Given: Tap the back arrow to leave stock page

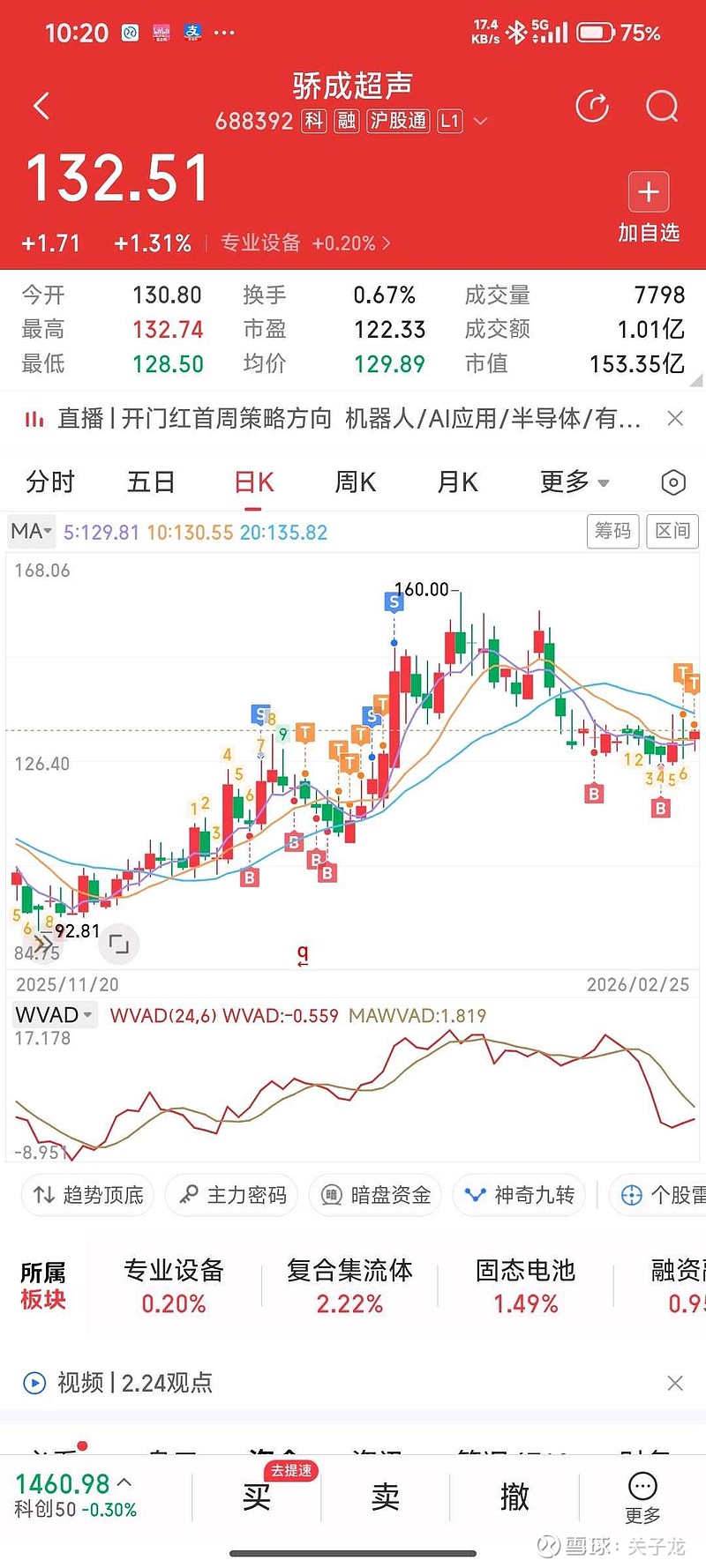Looking at the screenshot, I should [41, 105].
